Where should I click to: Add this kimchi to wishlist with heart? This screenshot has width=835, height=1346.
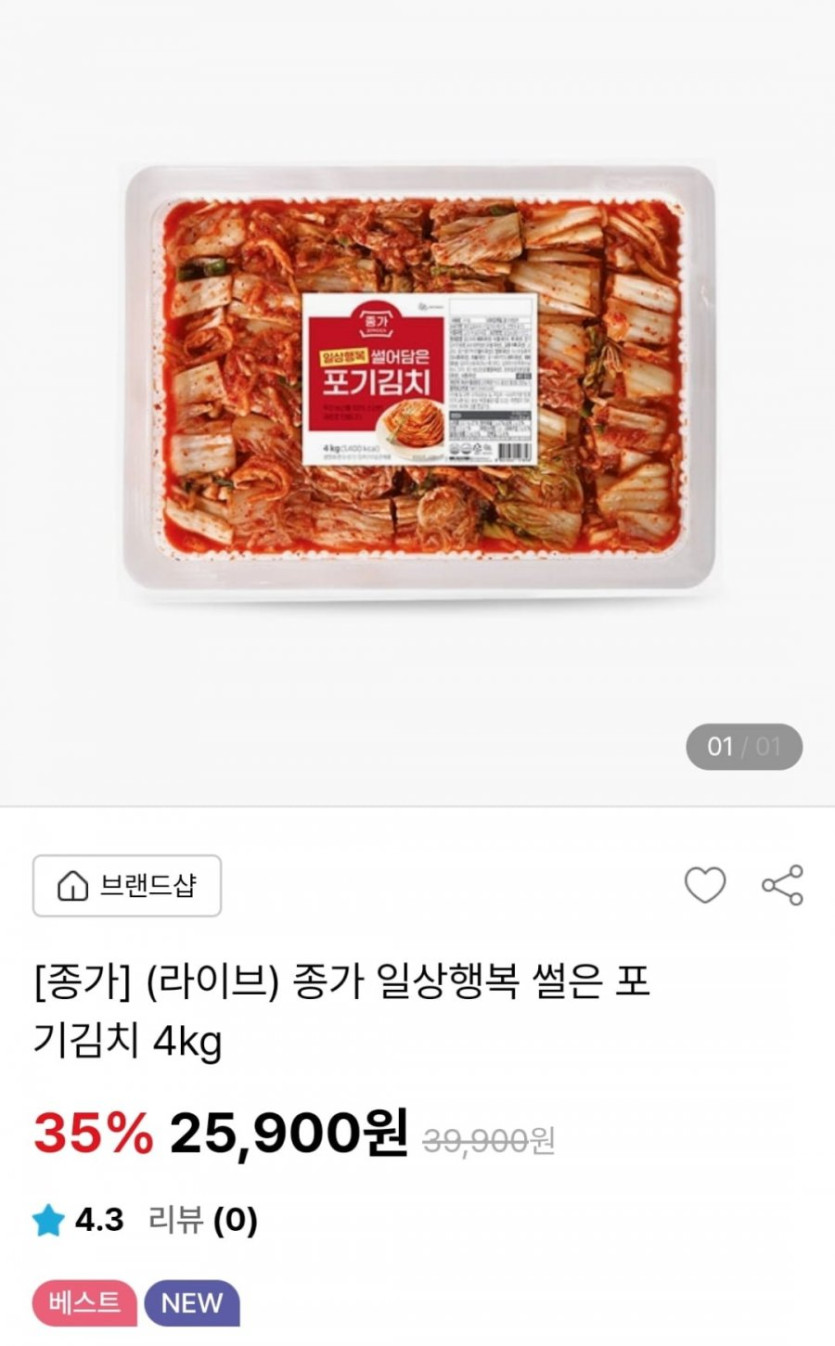(704, 885)
